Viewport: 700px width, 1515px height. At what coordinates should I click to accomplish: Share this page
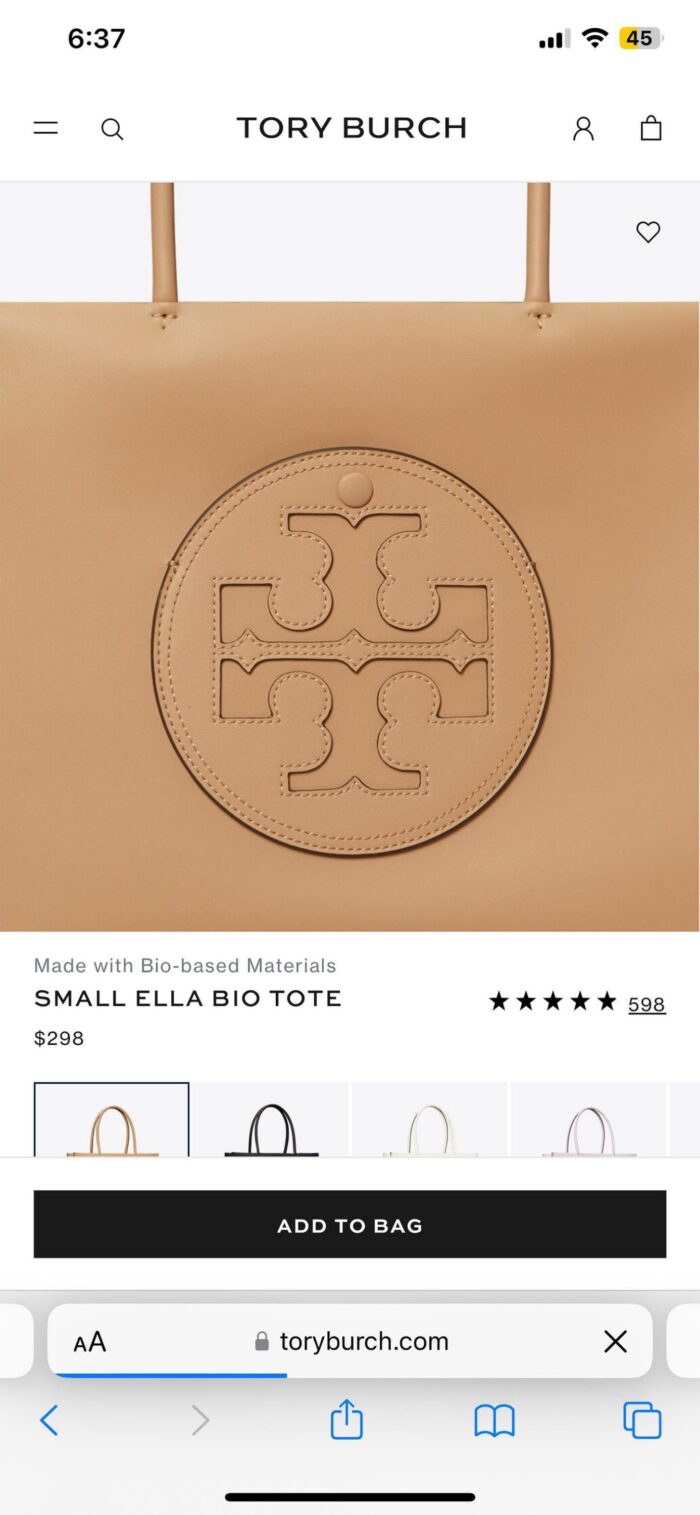click(x=346, y=1420)
